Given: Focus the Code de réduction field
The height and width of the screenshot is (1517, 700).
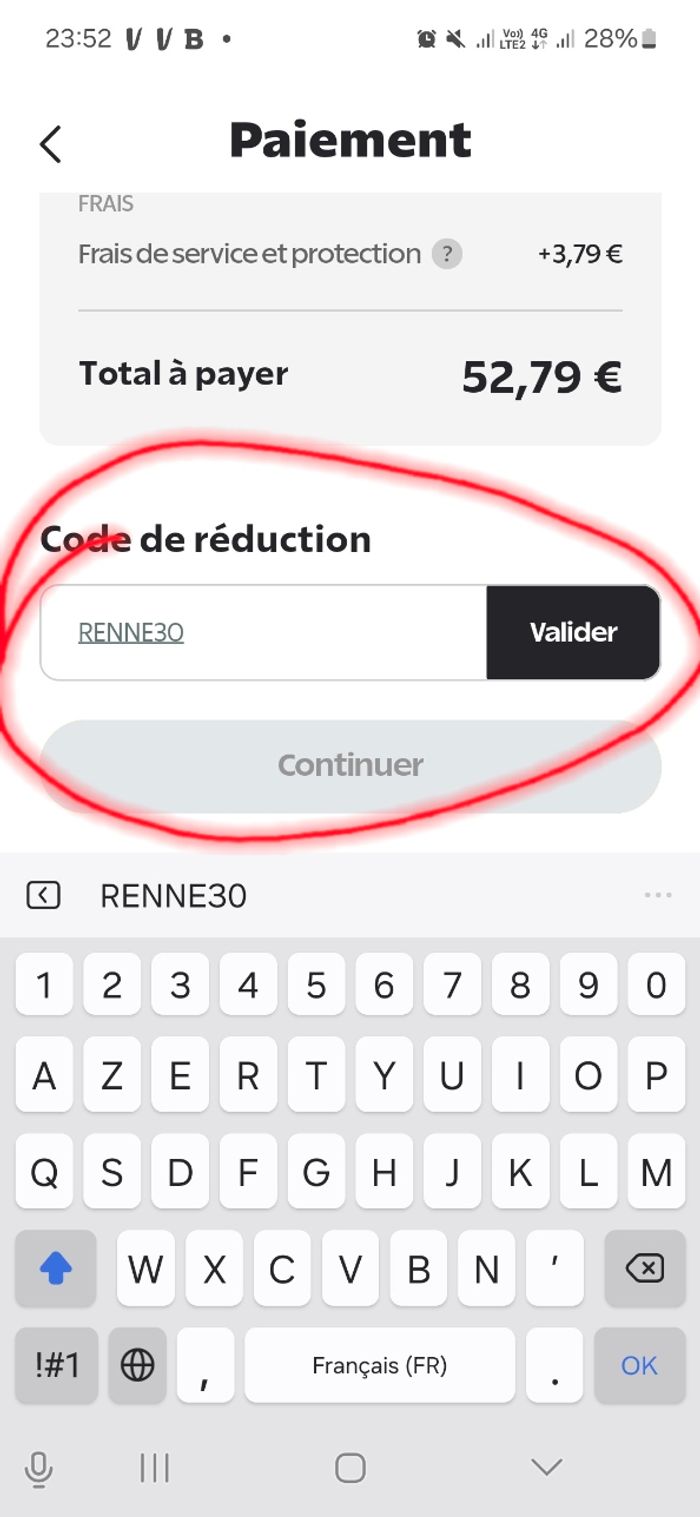Looking at the screenshot, I should (263, 632).
